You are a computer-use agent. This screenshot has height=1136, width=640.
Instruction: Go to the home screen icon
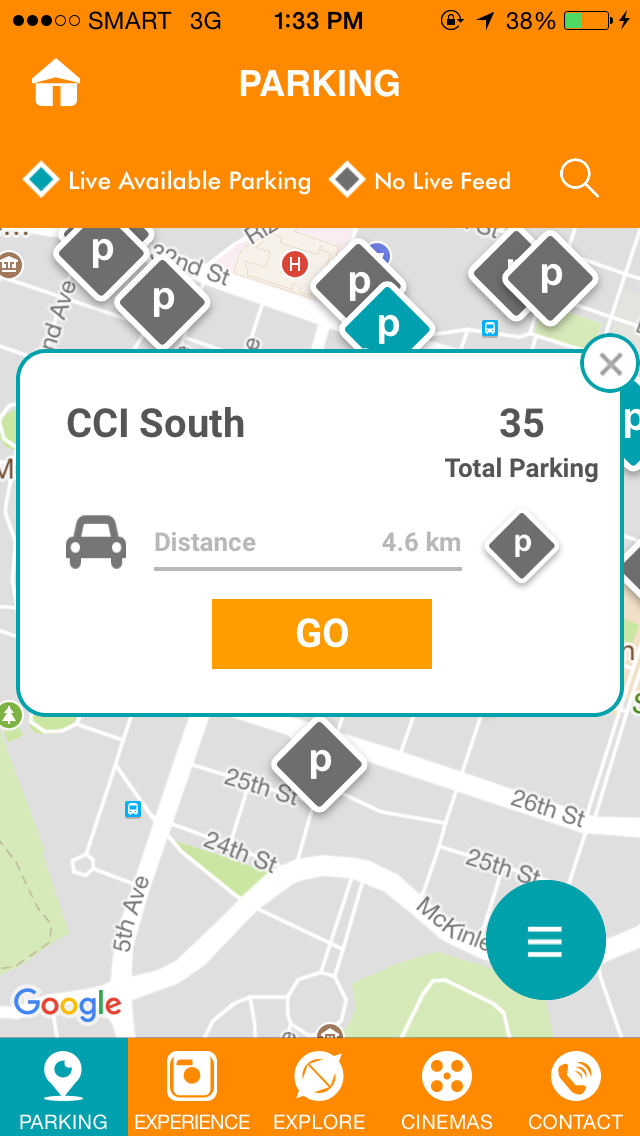point(56,83)
